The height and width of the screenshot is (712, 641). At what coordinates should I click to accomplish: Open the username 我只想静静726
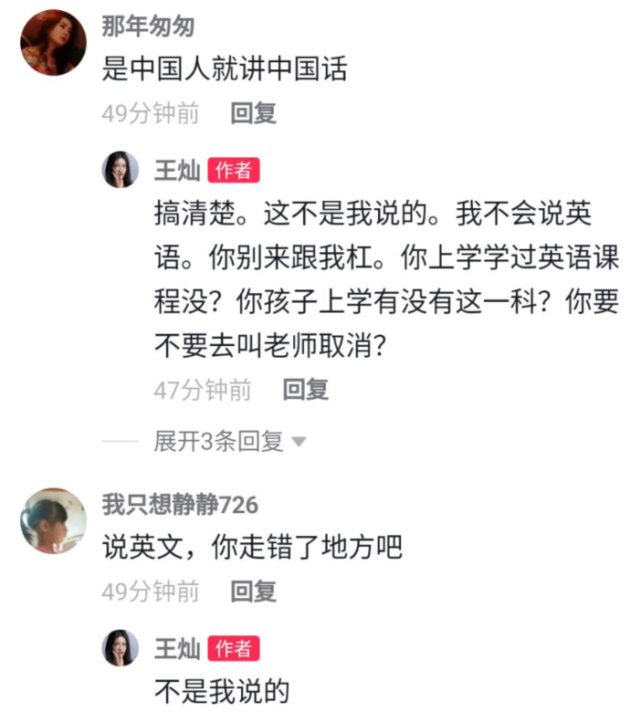180,504
